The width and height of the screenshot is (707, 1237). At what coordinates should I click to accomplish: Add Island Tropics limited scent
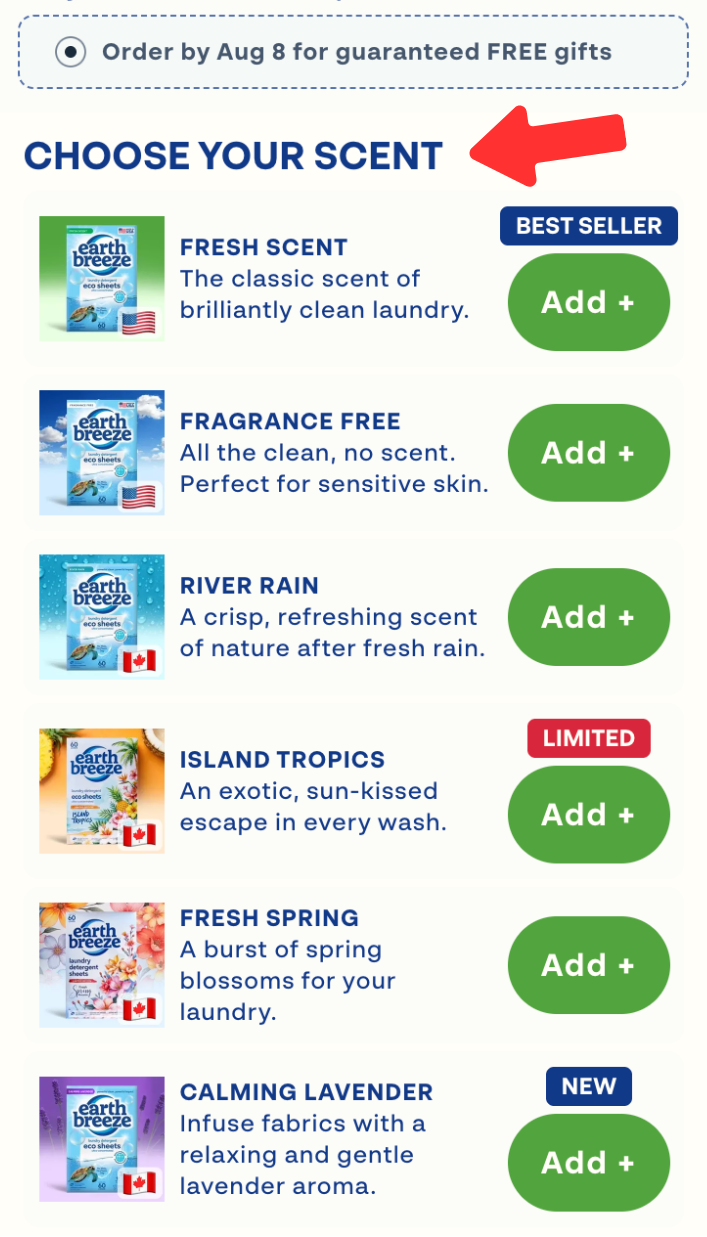click(x=588, y=814)
